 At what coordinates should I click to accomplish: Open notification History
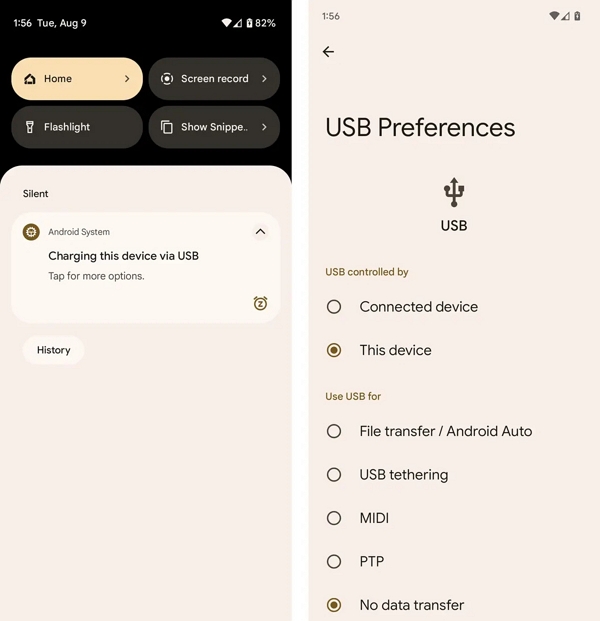point(54,350)
